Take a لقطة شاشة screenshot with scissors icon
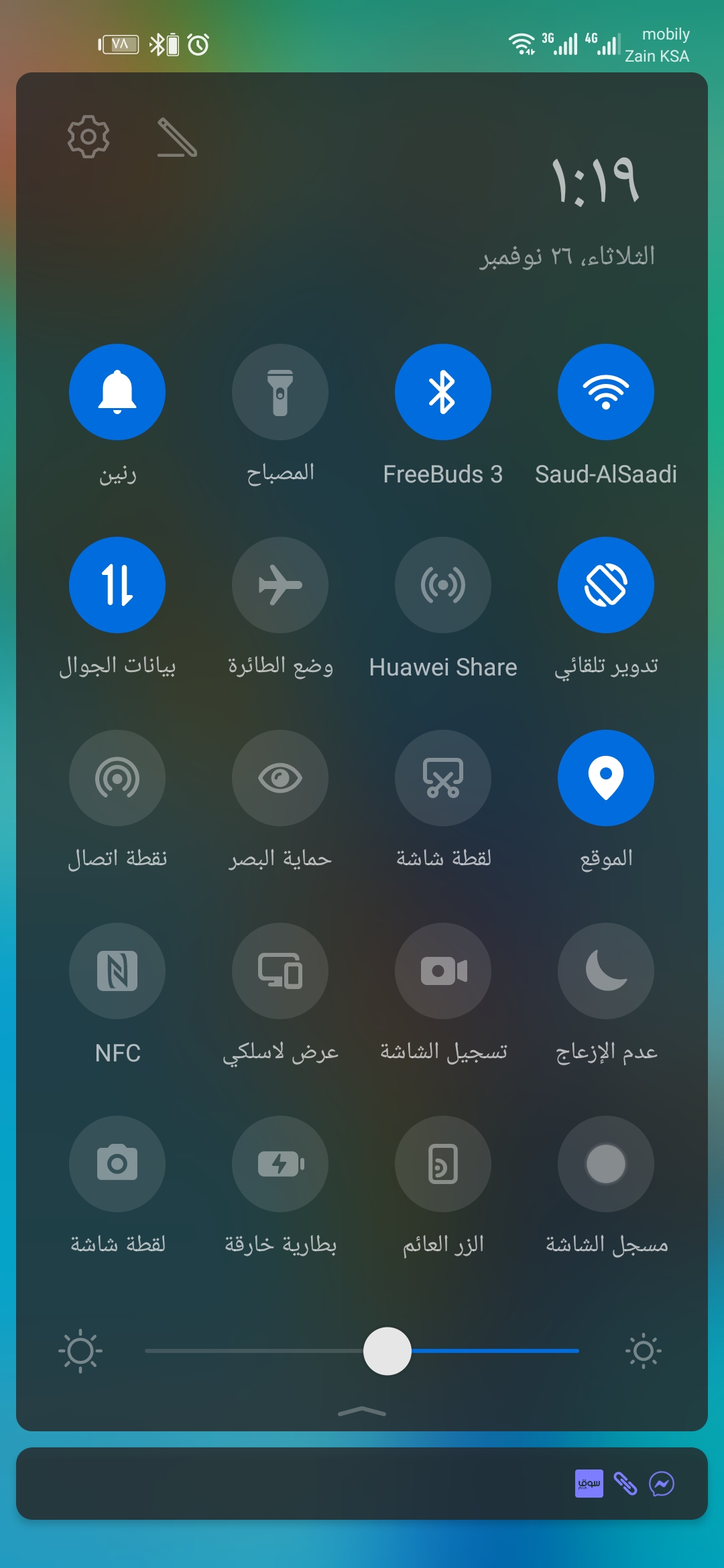The height and width of the screenshot is (1568, 724). pyautogui.click(x=443, y=777)
